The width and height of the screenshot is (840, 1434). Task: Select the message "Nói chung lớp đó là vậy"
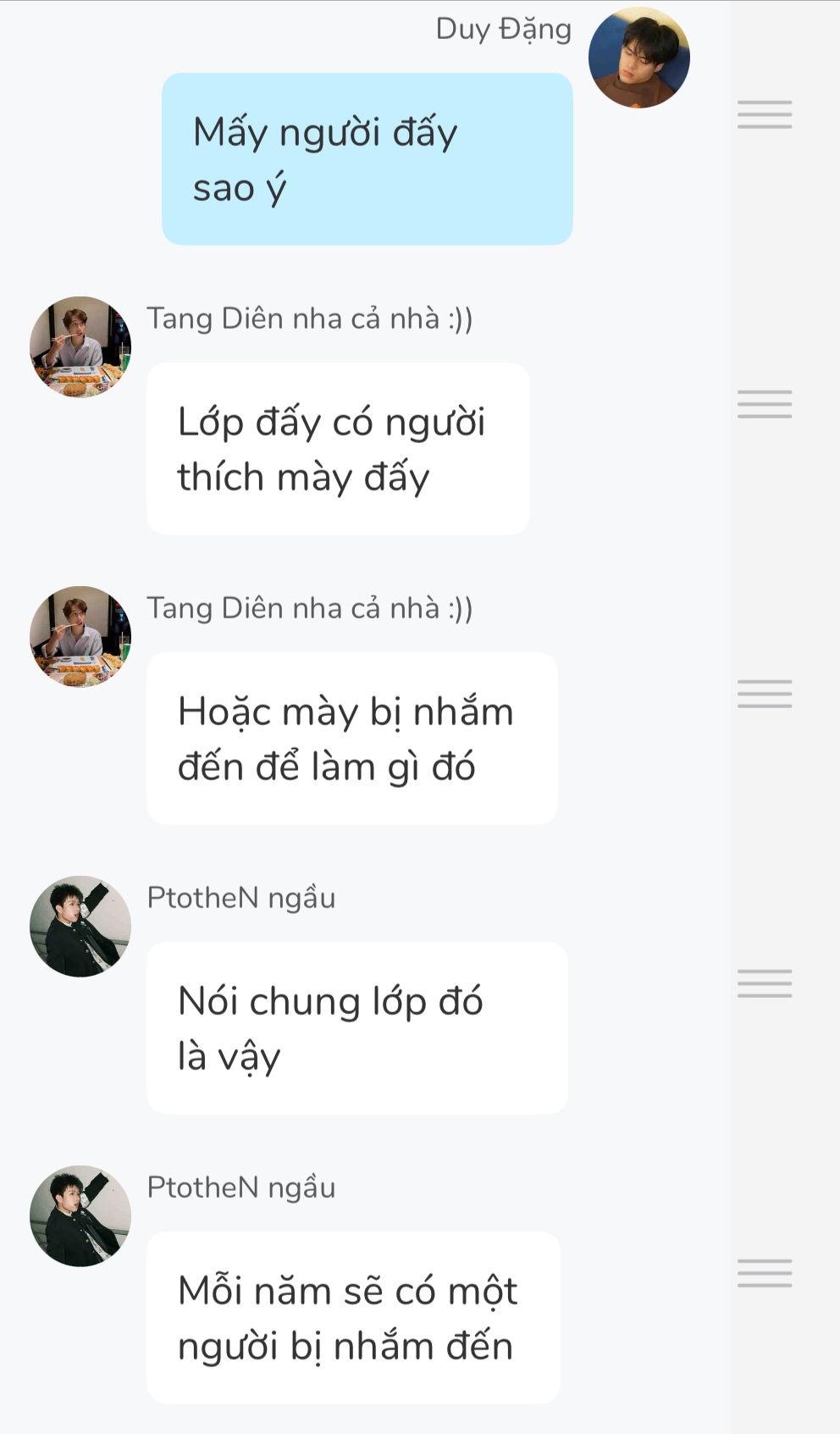click(x=356, y=1028)
